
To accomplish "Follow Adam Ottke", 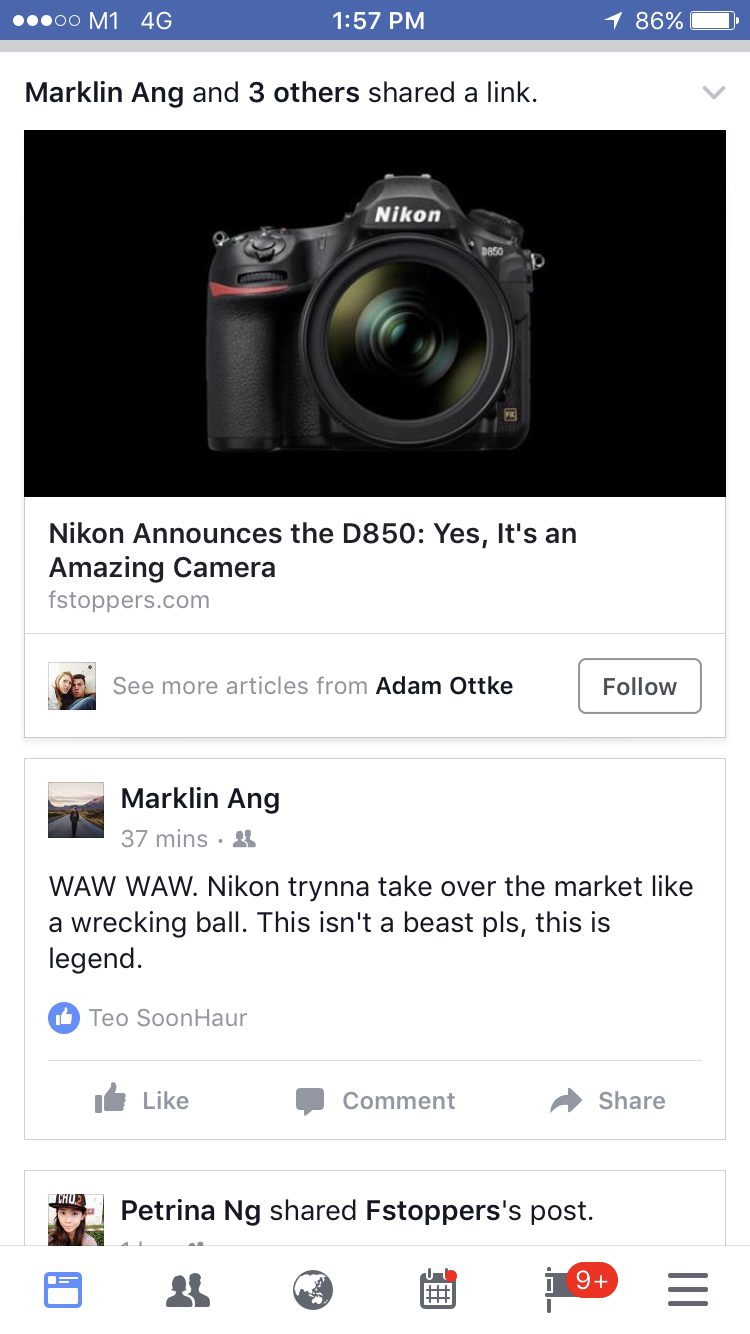I will pyautogui.click(x=639, y=686).
